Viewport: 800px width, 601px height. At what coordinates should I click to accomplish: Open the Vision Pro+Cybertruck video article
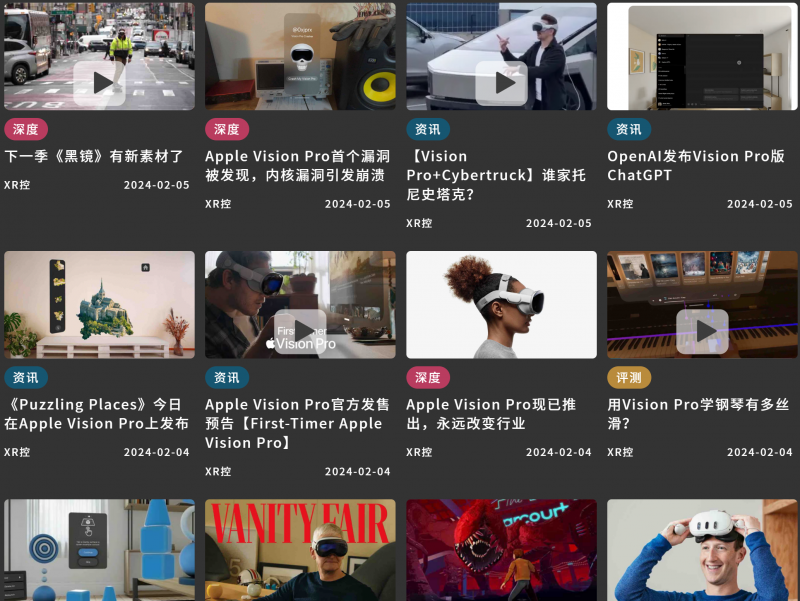pos(496,175)
